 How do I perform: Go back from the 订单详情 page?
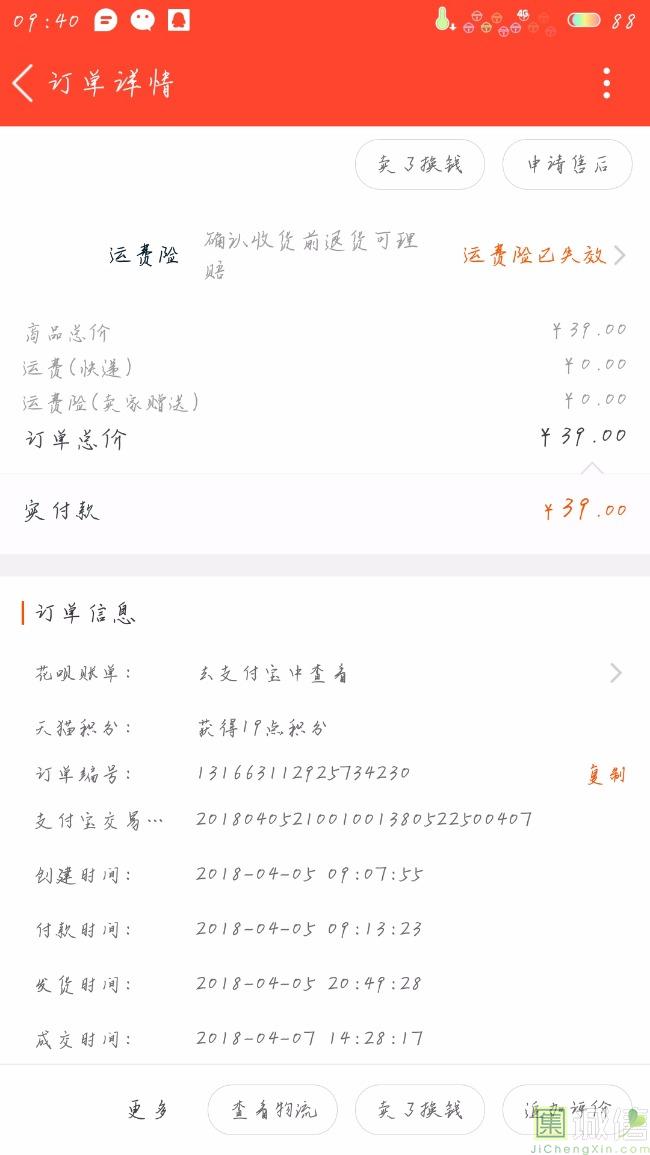pyautogui.click(x=24, y=83)
